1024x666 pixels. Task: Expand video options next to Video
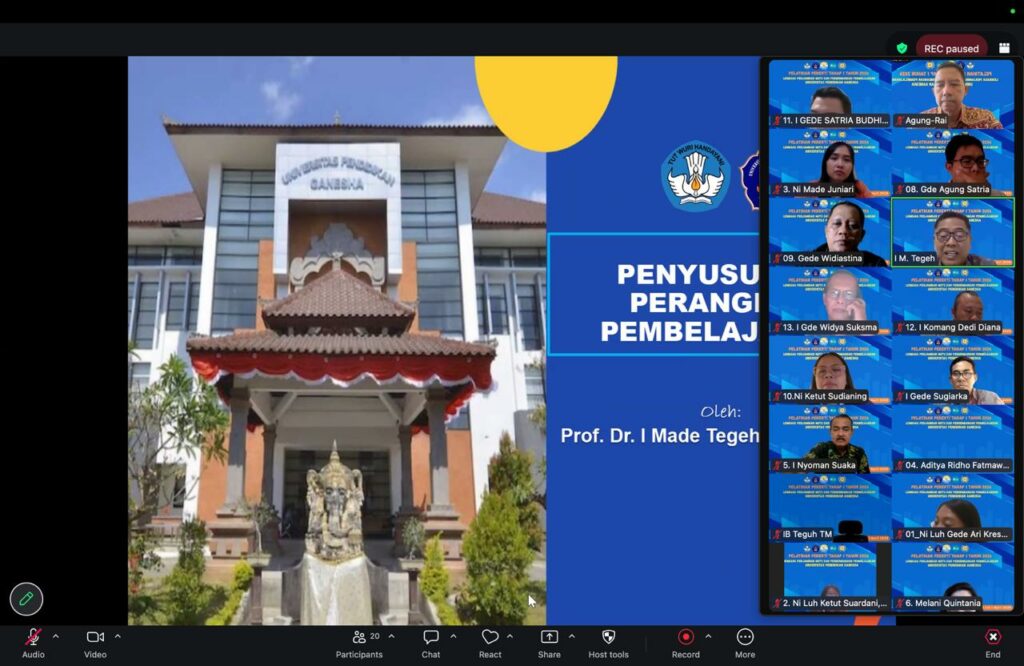pyautogui.click(x=118, y=636)
